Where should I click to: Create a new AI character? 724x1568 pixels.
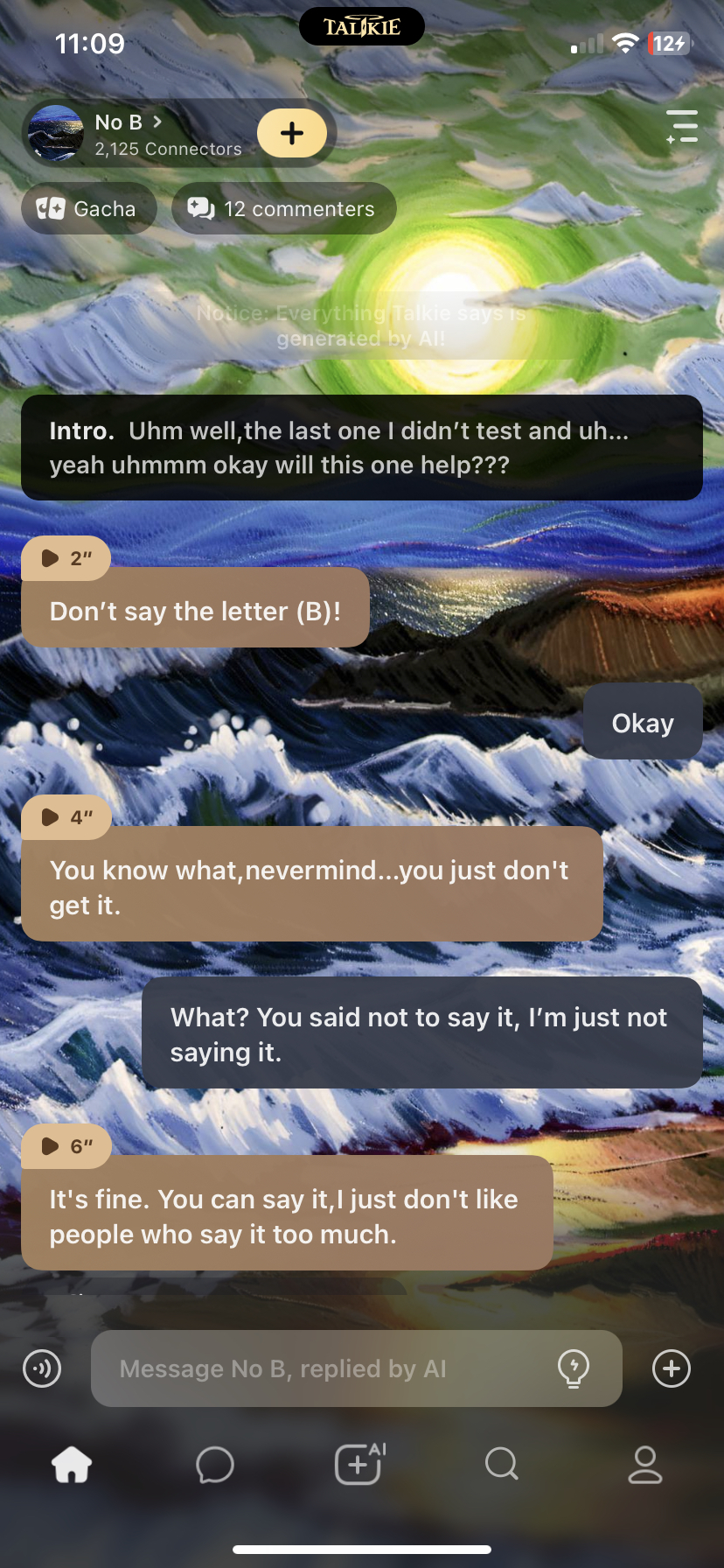(359, 1465)
